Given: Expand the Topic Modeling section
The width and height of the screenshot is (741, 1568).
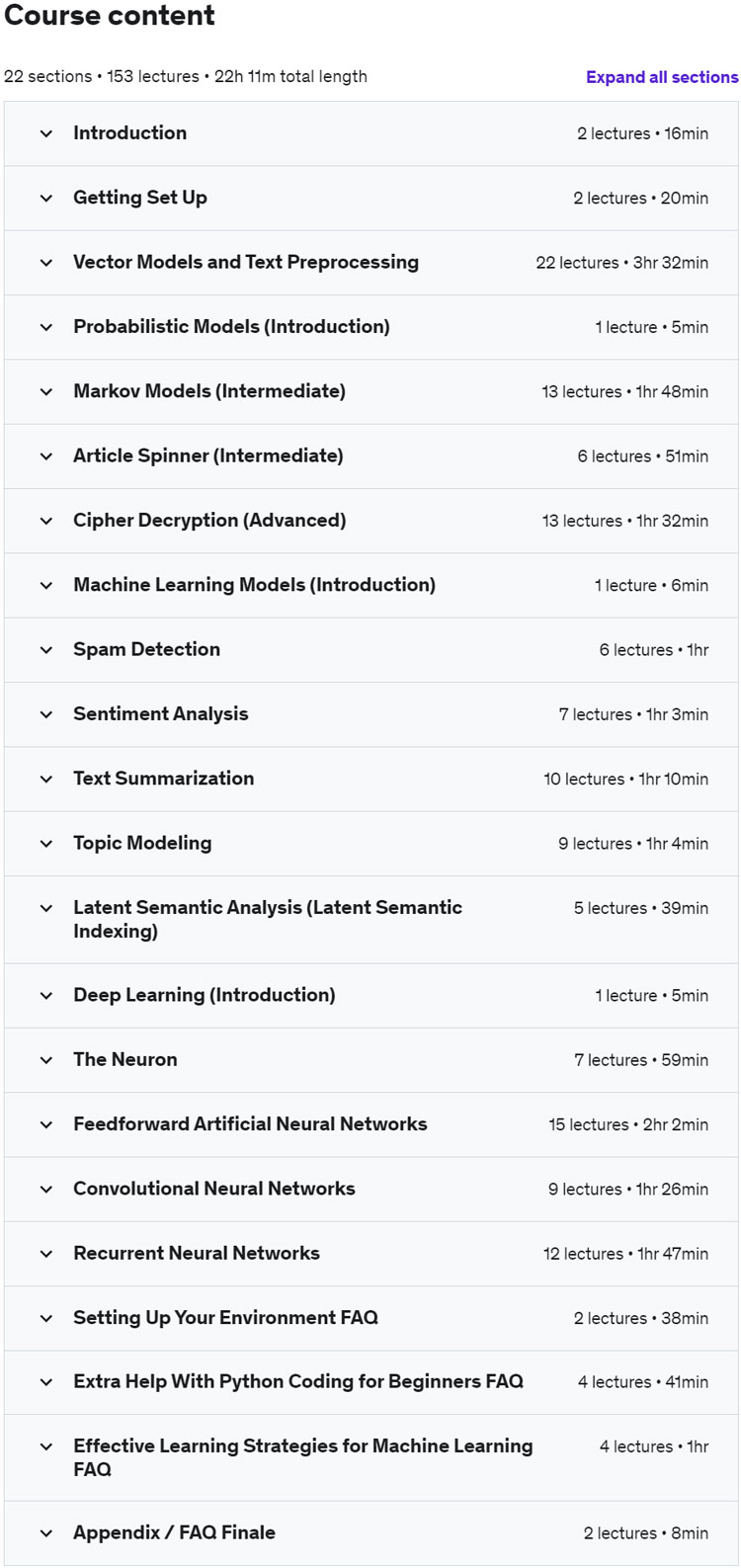Looking at the screenshot, I should pyautogui.click(x=370, y=844).
